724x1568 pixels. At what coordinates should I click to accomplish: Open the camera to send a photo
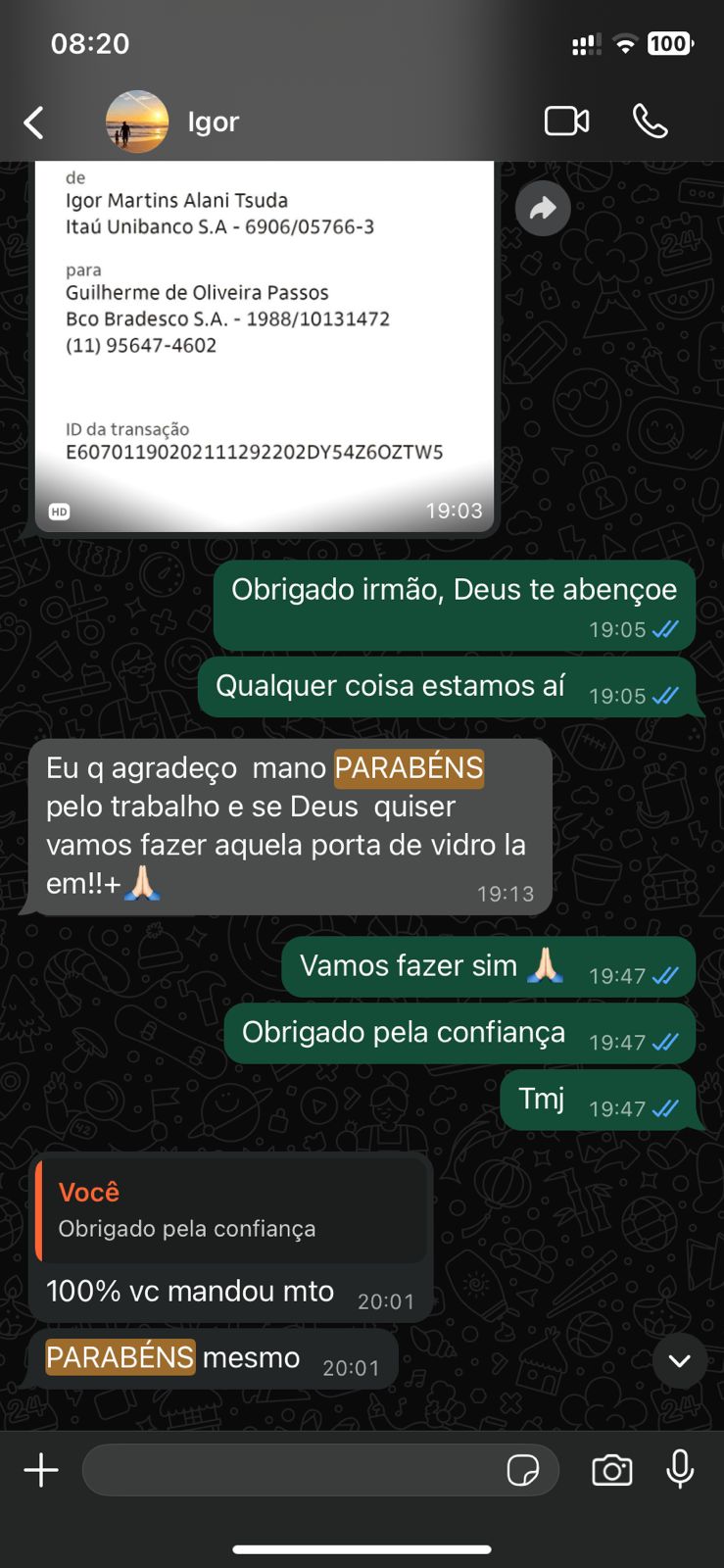611,1470
